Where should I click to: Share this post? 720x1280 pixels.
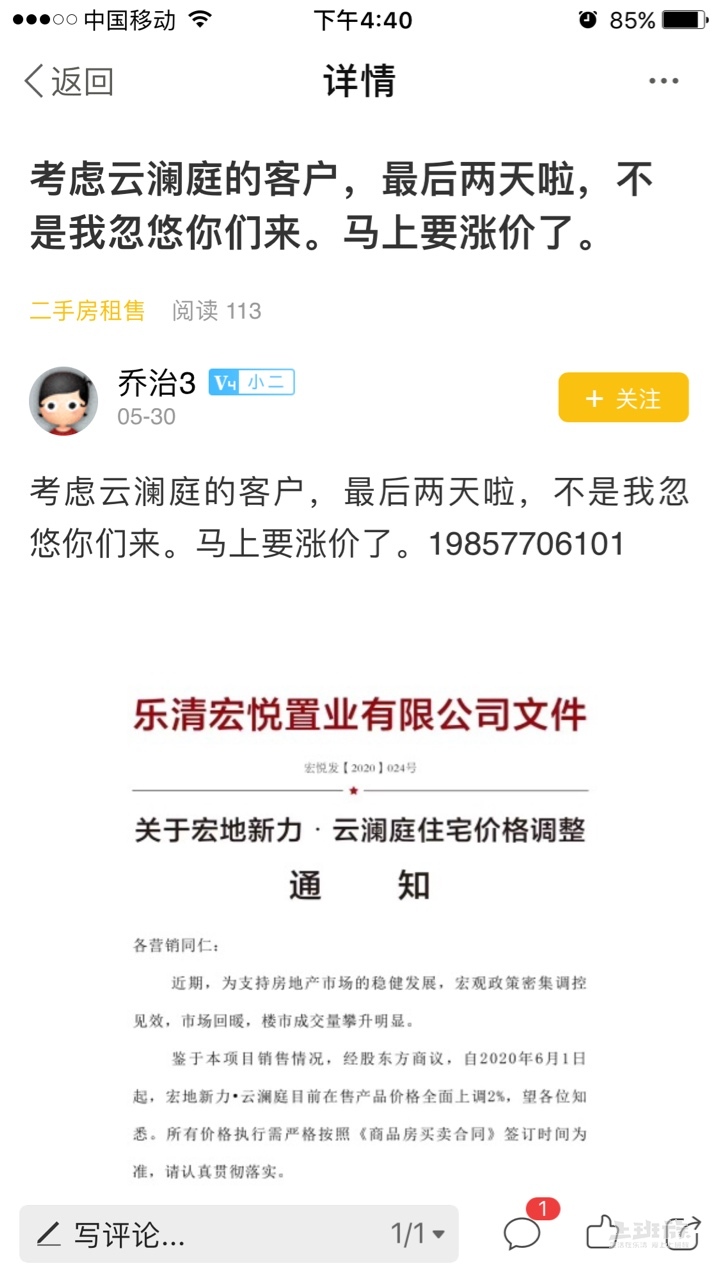coord(677,1233)
